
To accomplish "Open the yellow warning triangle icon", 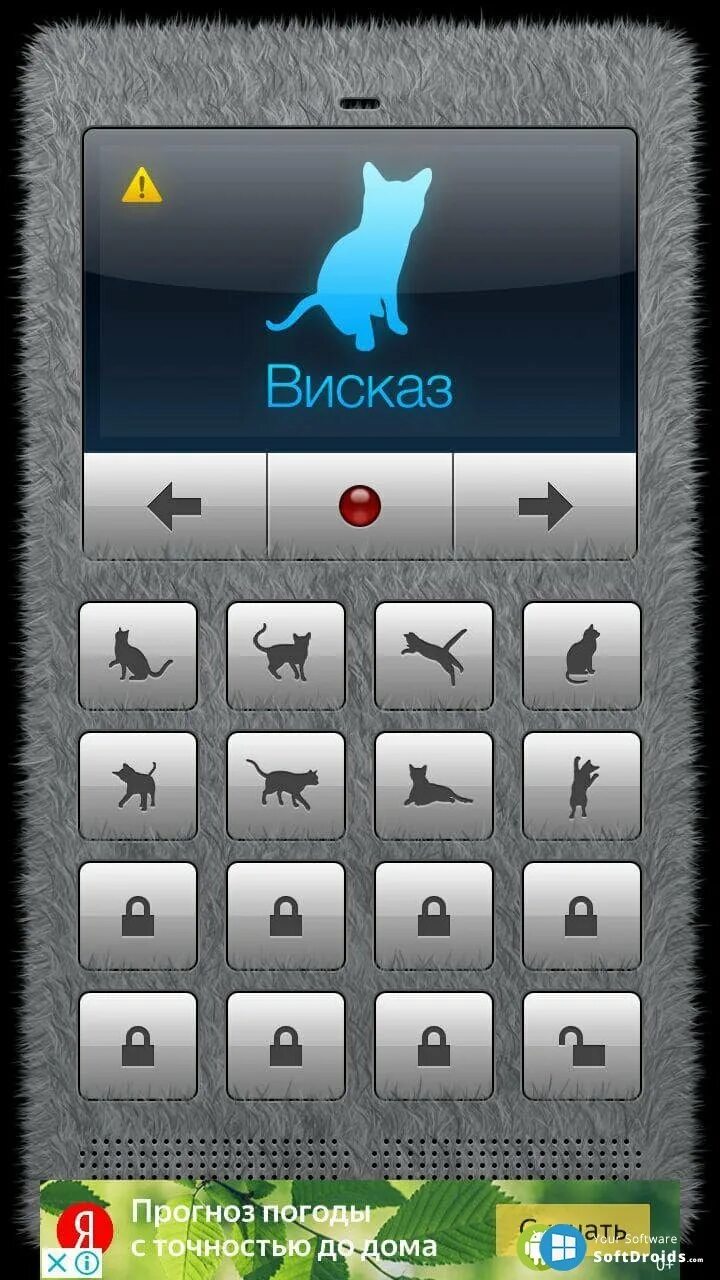I will pos(142,185).
